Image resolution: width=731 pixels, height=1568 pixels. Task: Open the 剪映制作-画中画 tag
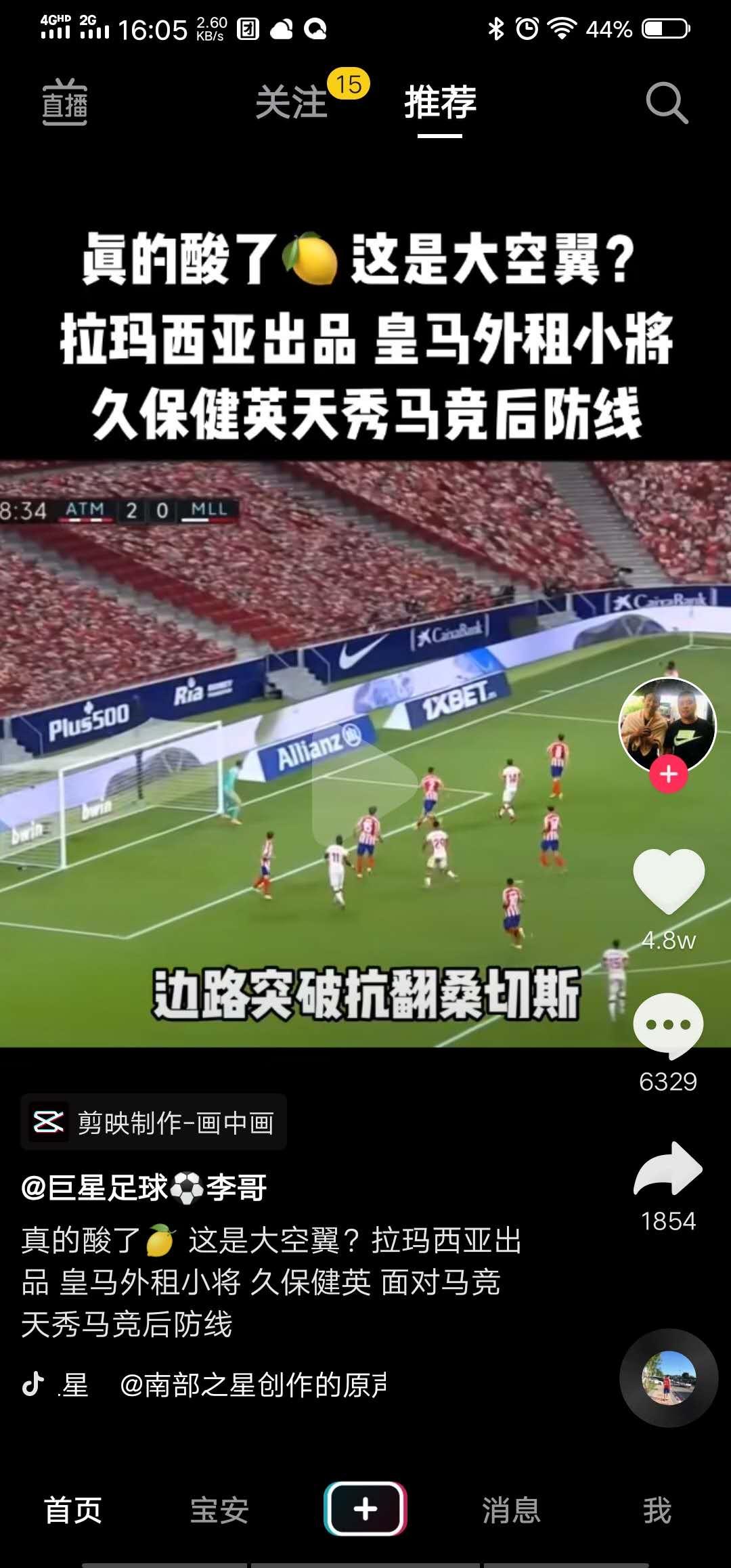click(x=154, y=1123)
